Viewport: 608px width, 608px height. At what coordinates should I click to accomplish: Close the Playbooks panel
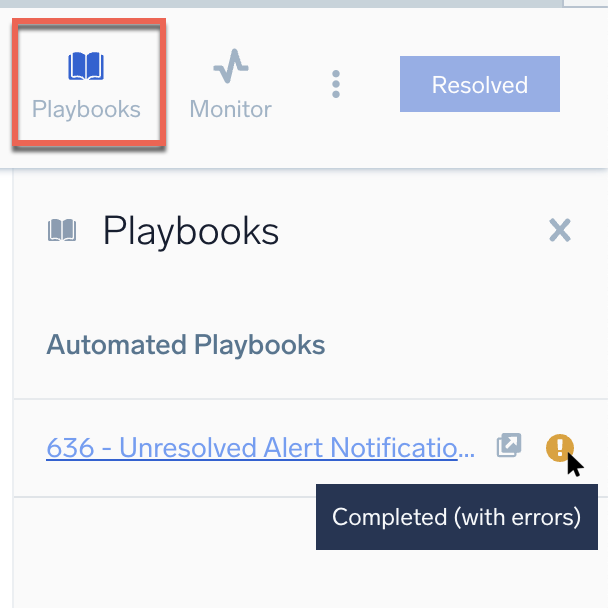(560, 231)
